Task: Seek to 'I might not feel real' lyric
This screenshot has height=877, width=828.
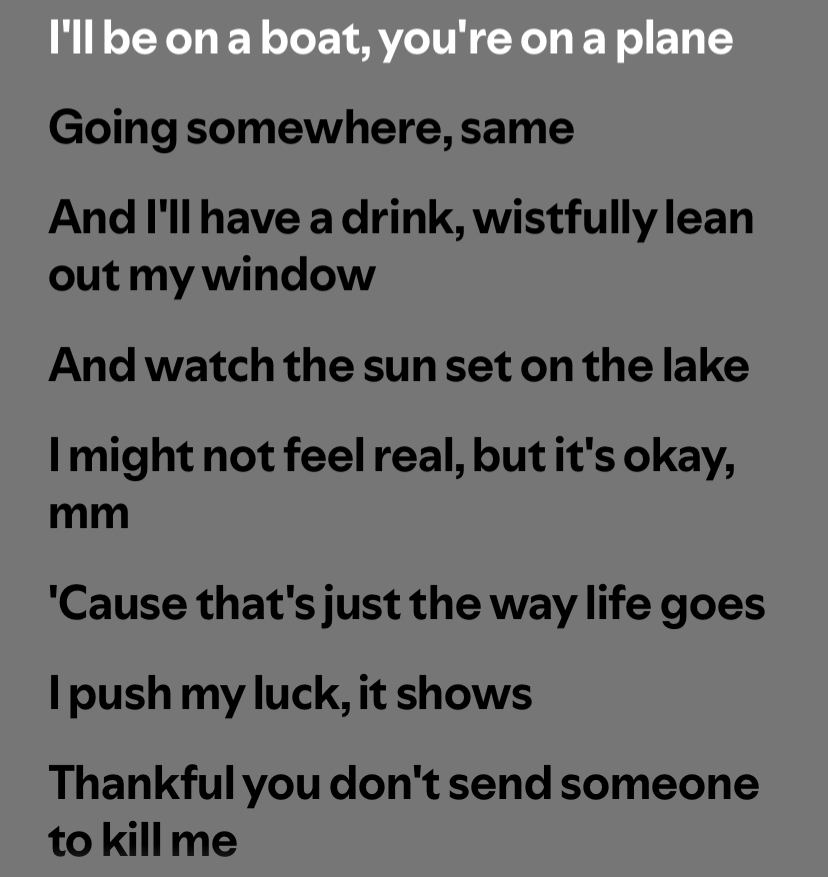Action: (391, 483)
